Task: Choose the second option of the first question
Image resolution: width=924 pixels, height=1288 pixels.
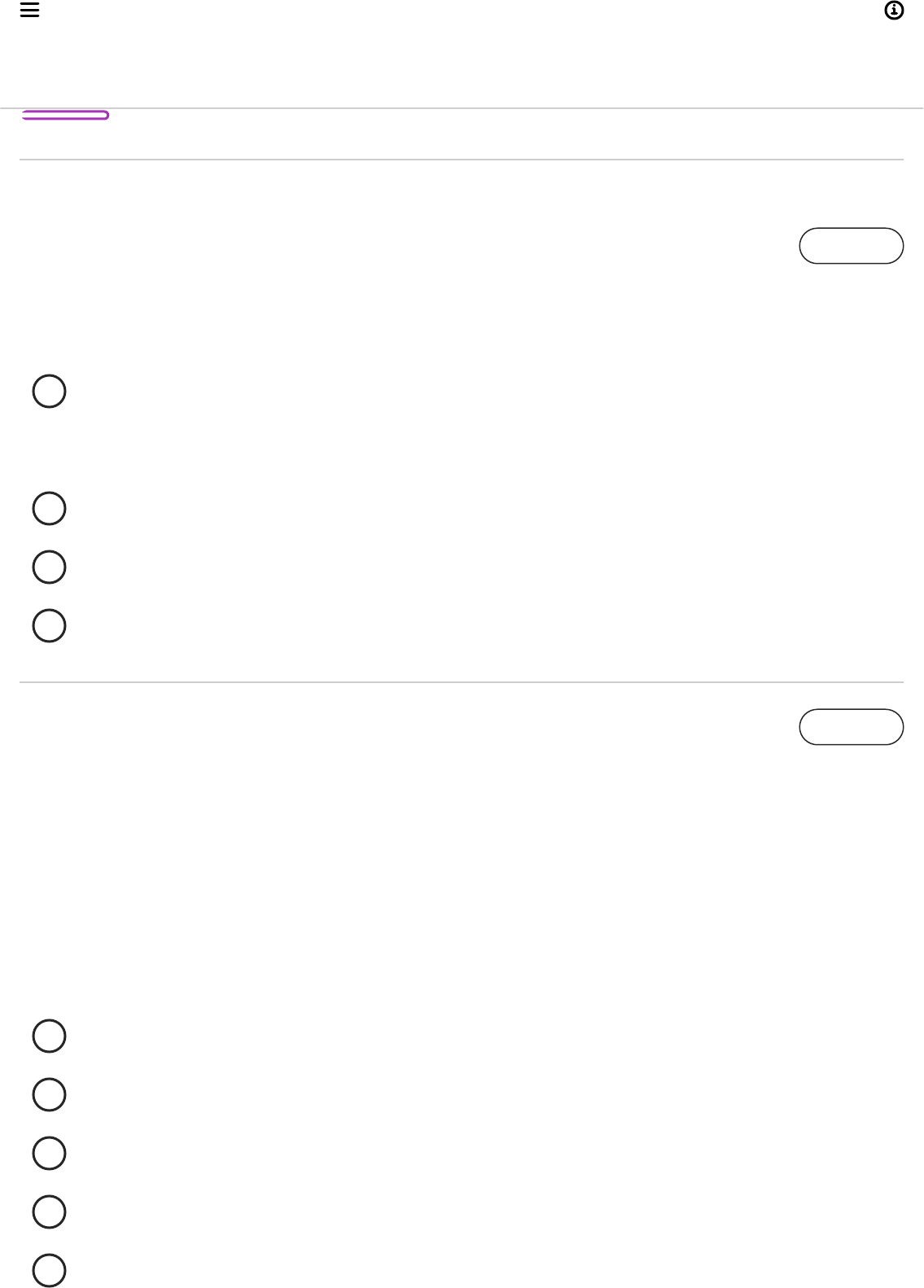Action: click(49, 509)
